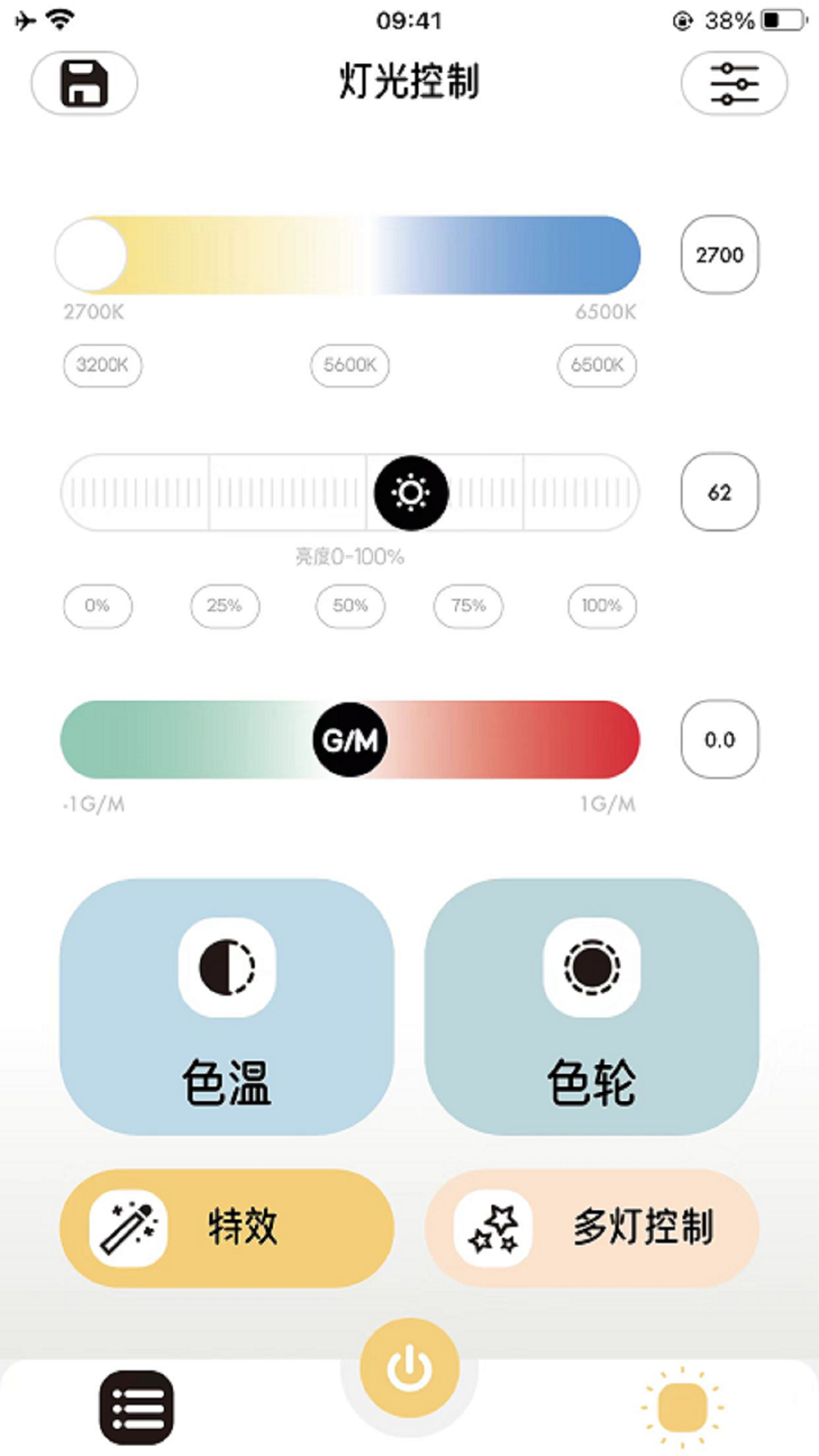Image resolution: width=819 pixels, height=1456 pixels.
Task: Select the 3200K color temperature preset
Action: [x=102, y=366]
